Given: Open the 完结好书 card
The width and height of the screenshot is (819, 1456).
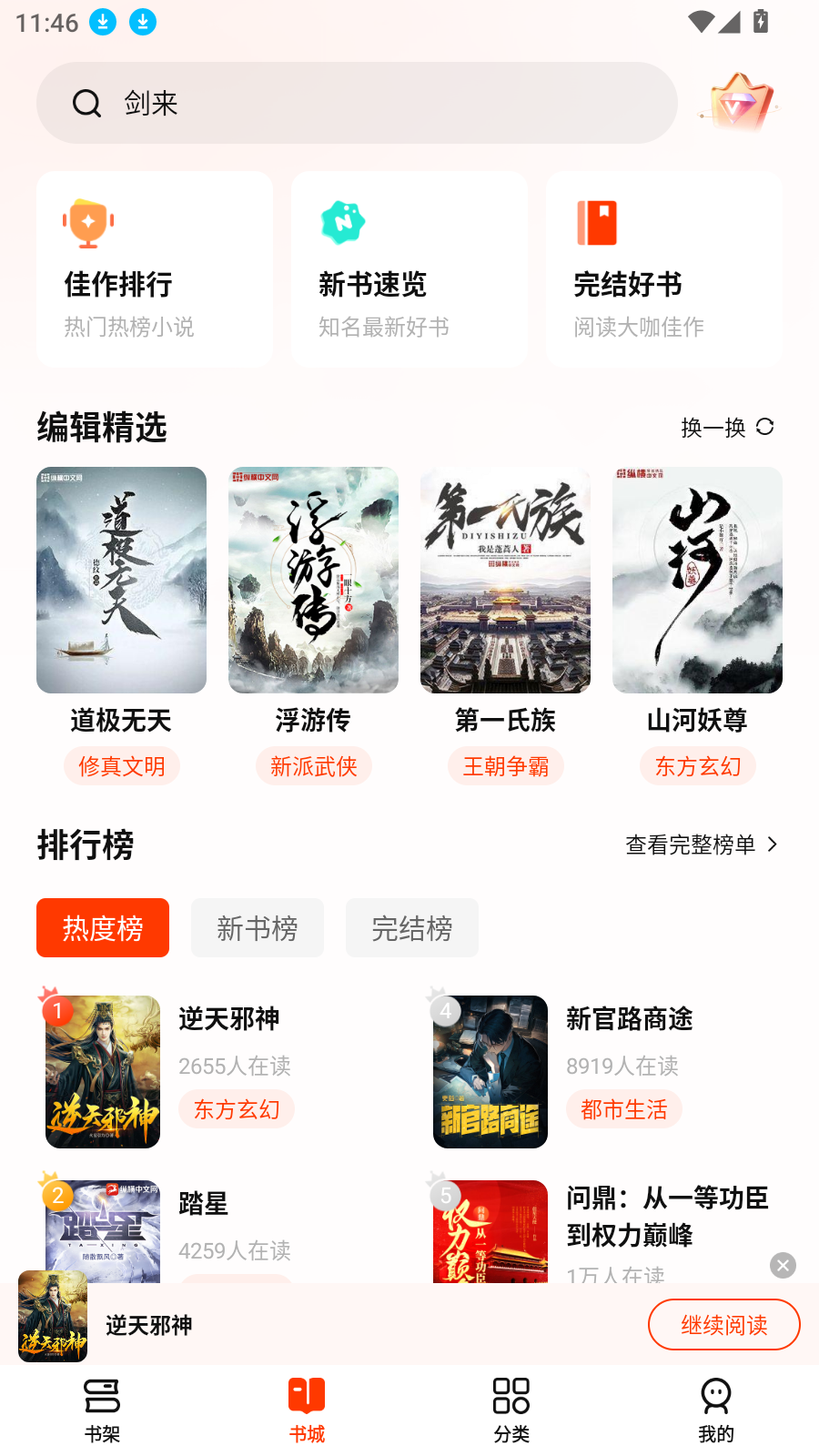Looking at the screenshot, I should point(664,269).
